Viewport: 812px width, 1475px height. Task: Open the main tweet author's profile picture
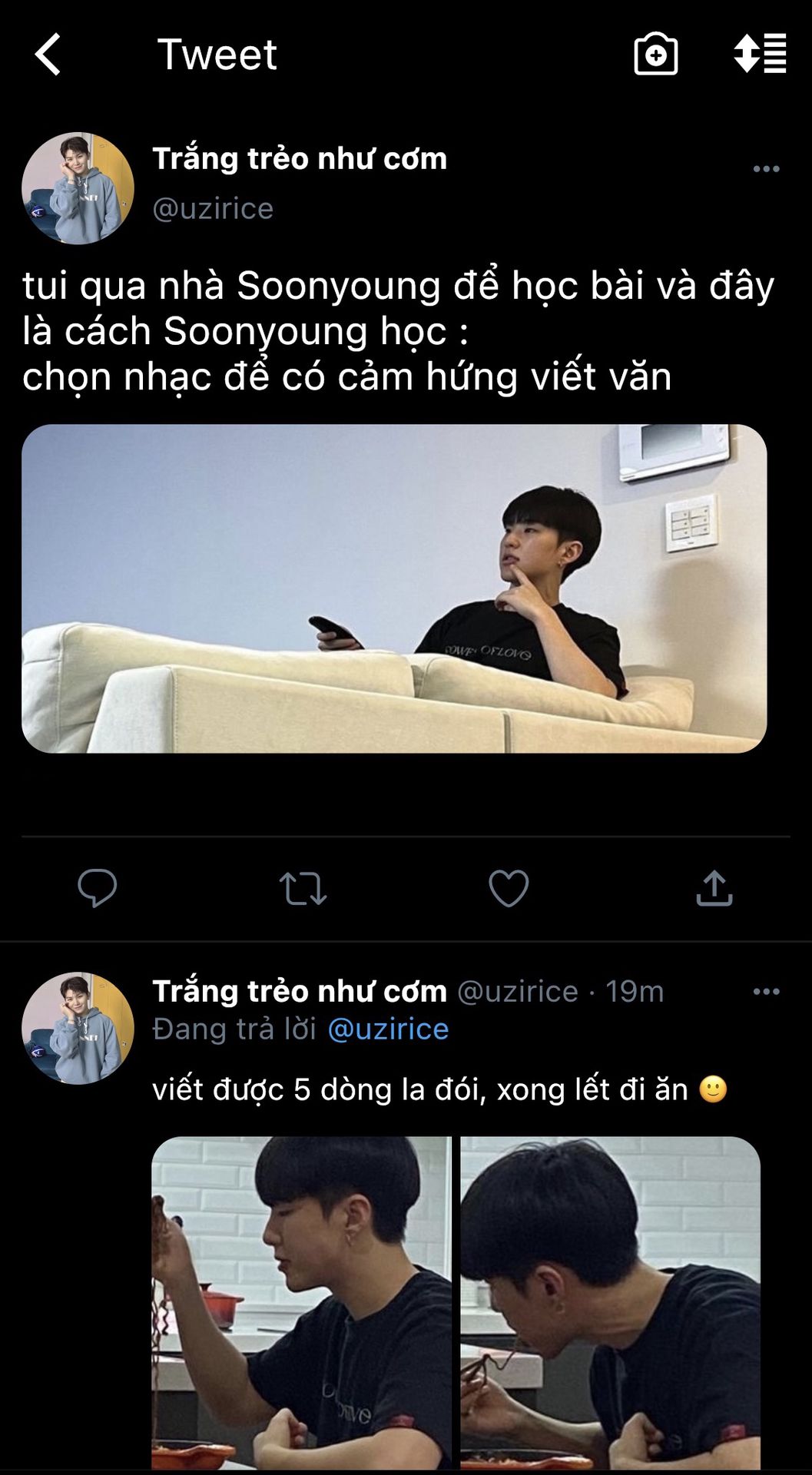click(x=78, y=188)
